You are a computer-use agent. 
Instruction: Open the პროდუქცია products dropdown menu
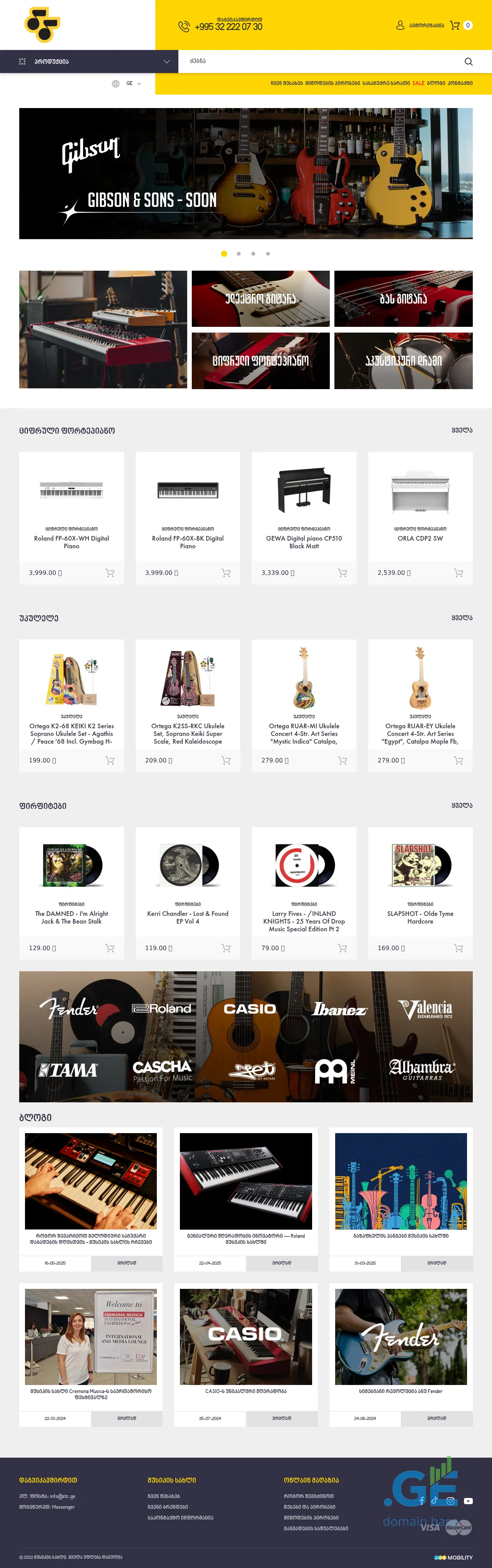click(89, 62)
